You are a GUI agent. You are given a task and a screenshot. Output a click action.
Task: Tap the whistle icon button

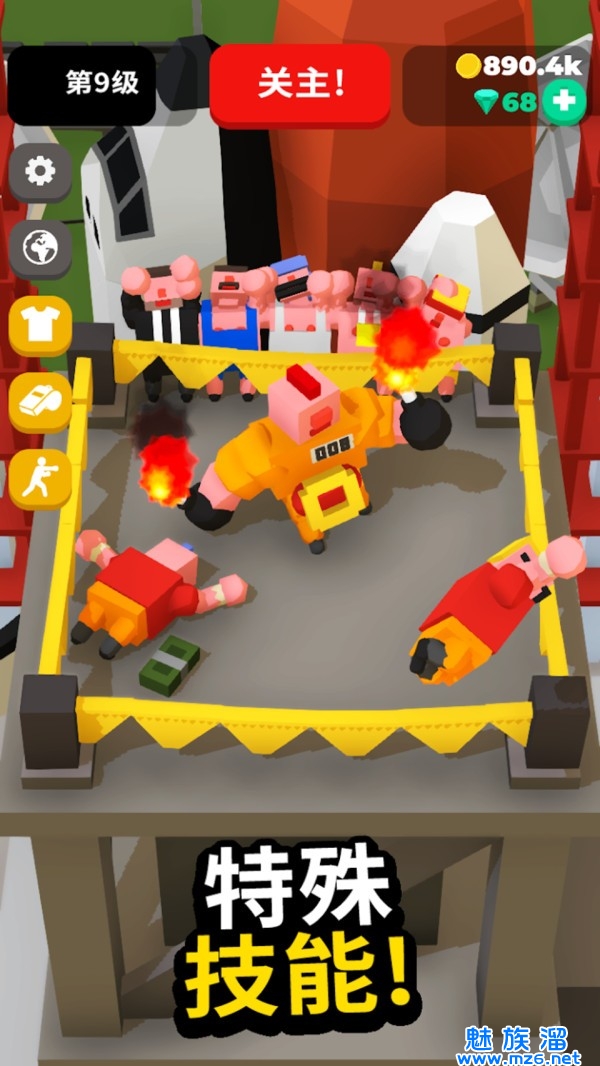pyautogui.click(x=40, y=402)
